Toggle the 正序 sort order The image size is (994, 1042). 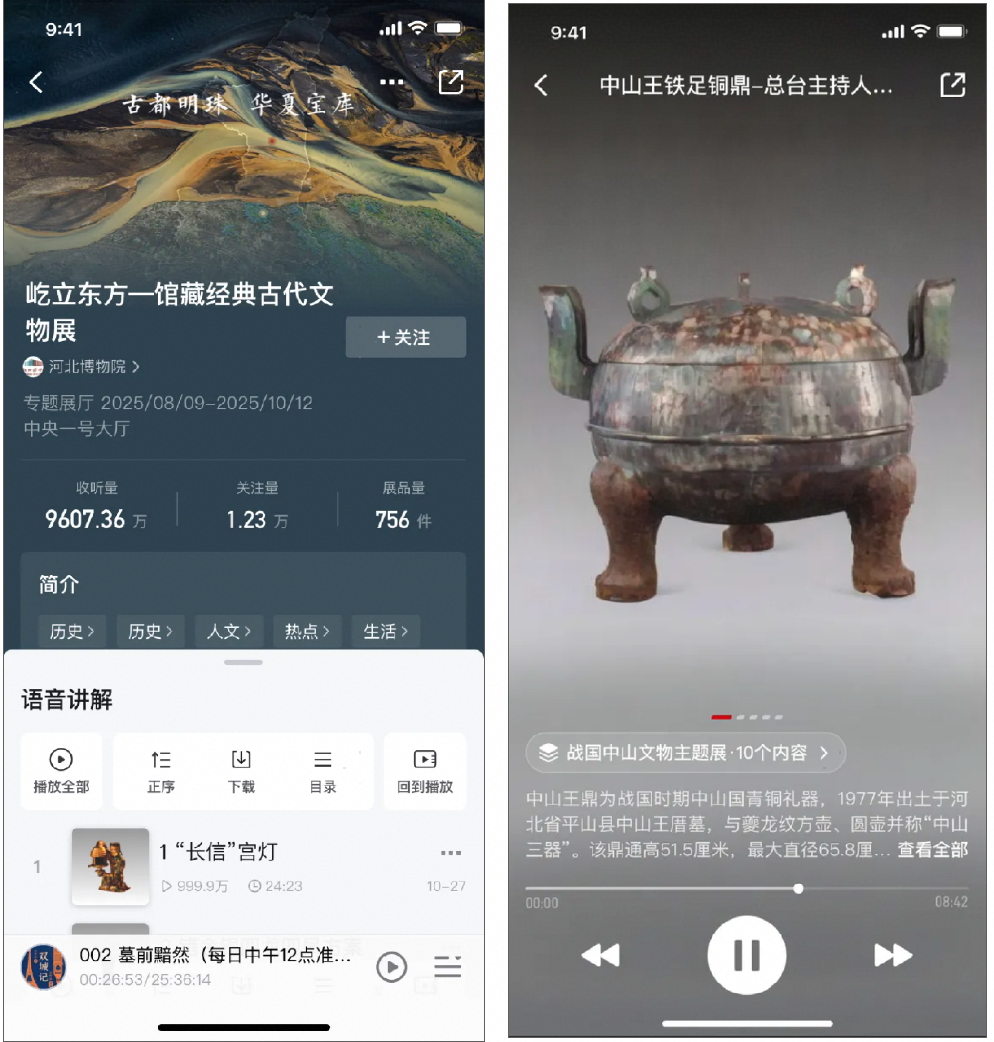tap(161, 772)
